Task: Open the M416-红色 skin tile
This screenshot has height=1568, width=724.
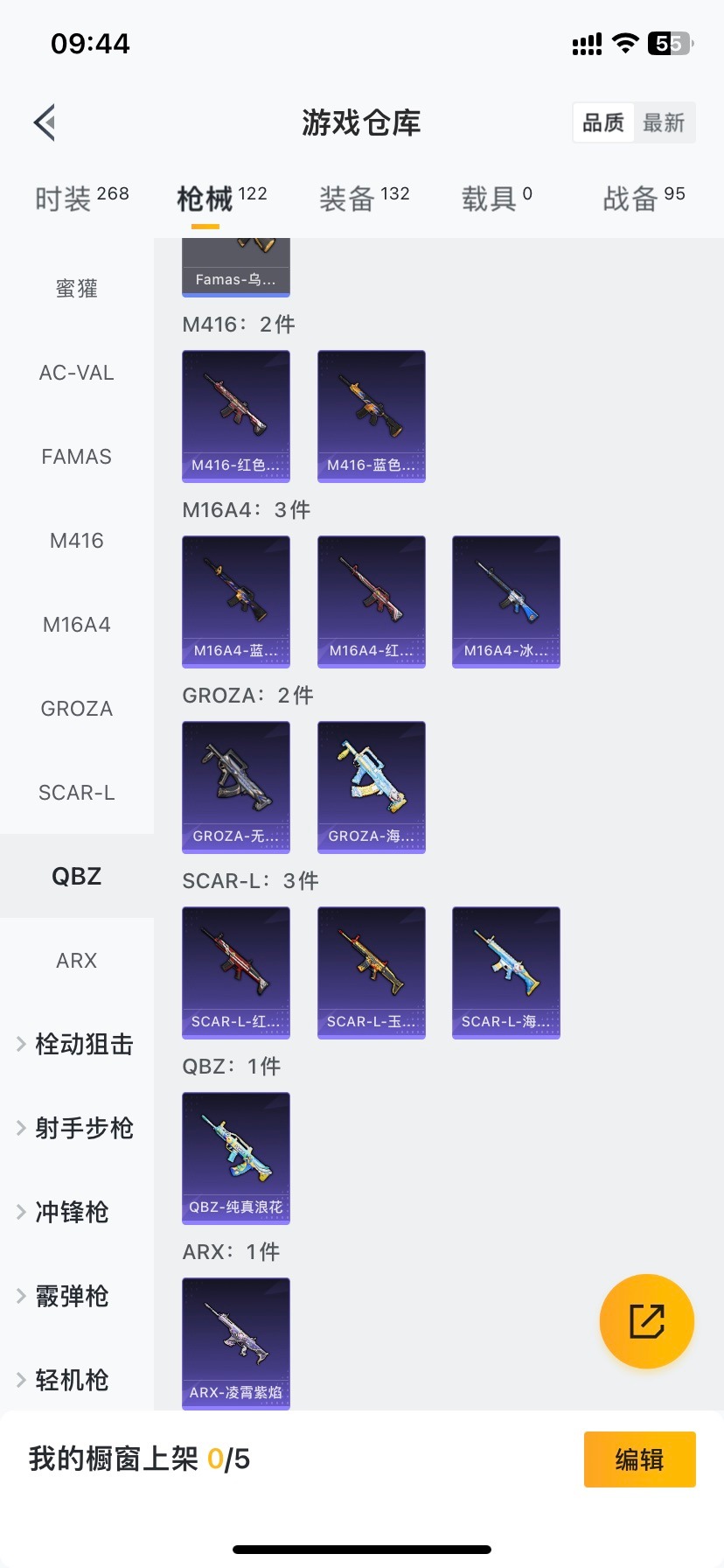Action: [236, 416]
